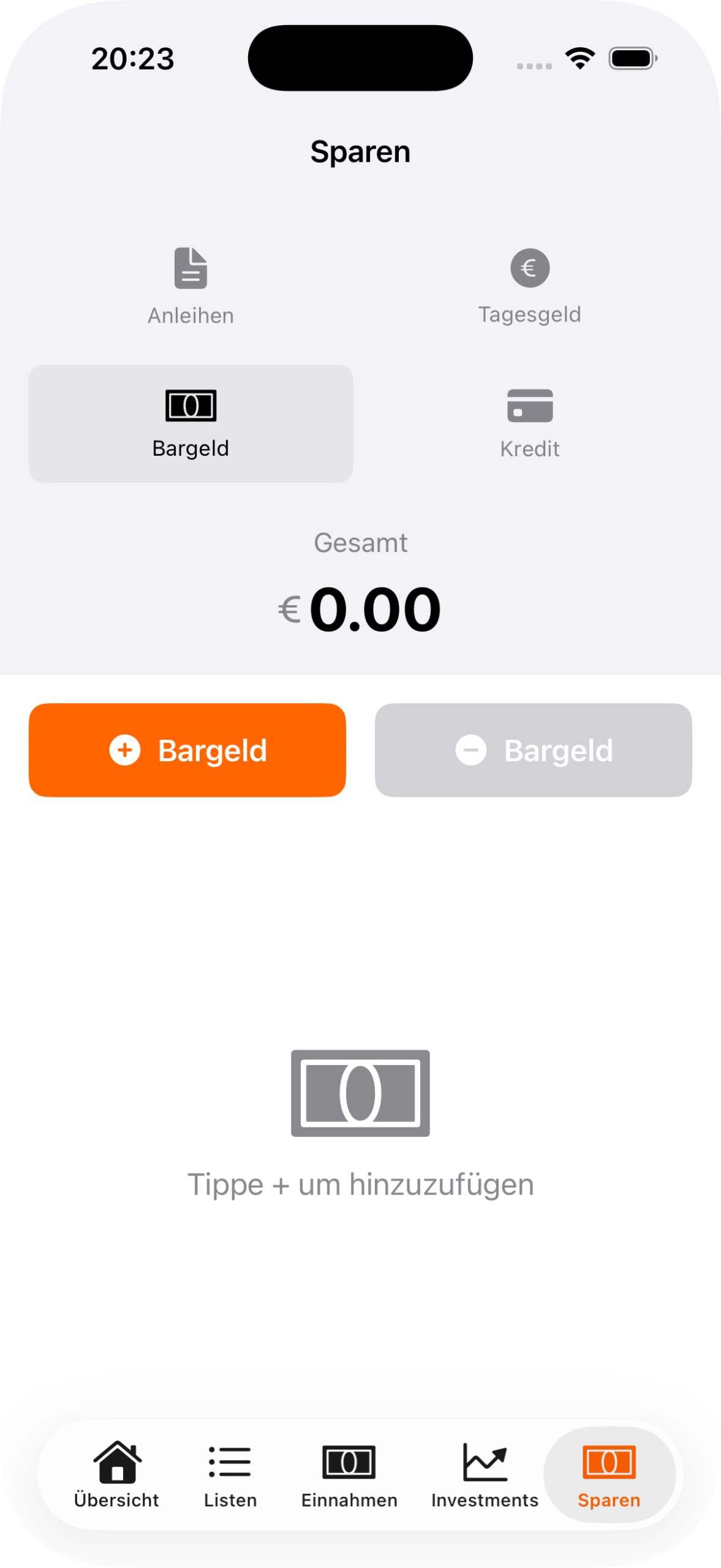Screen dimensions: 721x1568
Task: Add Bargeld with the orange plus button
Action: pyautogui.click(x=187, y=750)
